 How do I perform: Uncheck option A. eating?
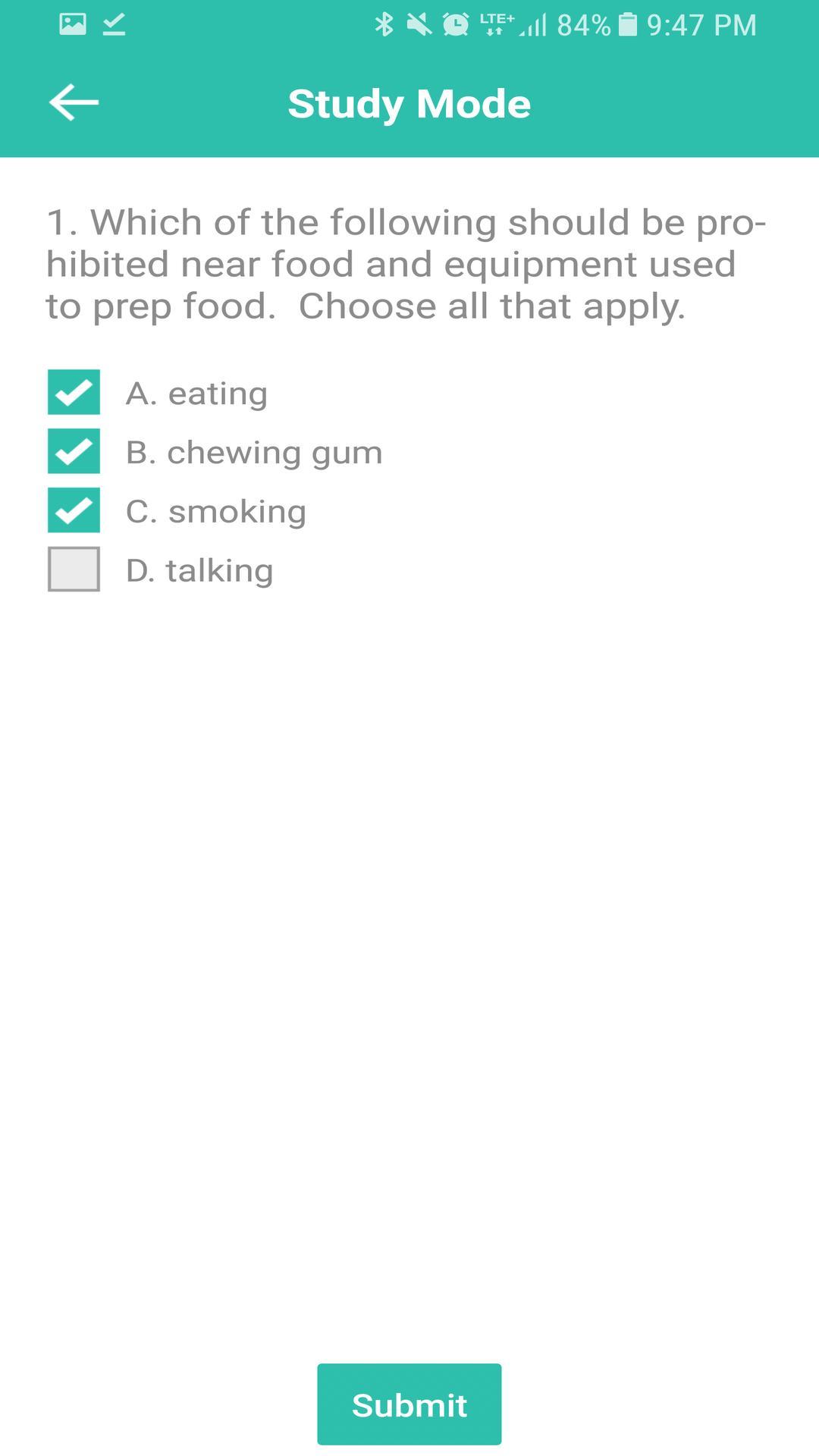(74, 392)
